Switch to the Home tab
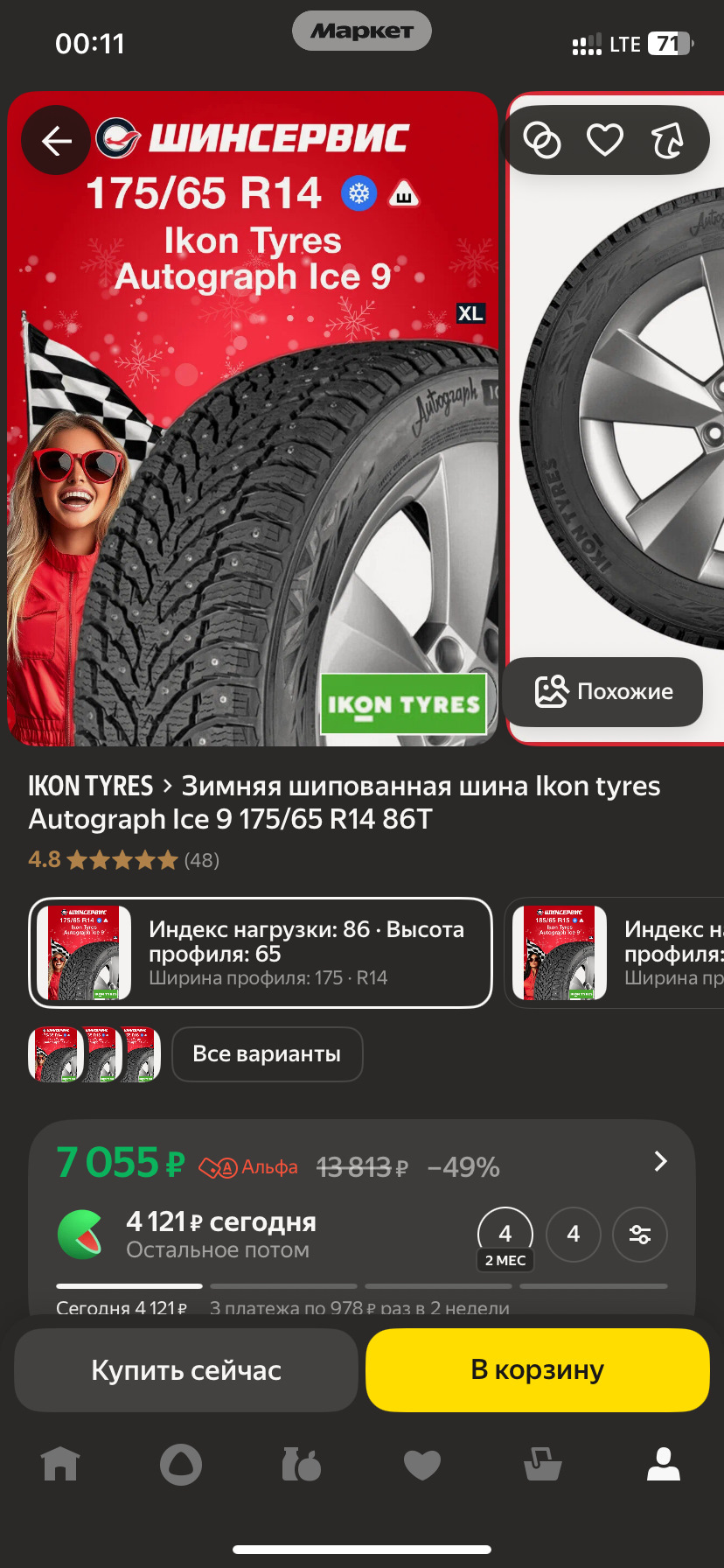This screenshot has height=1568, width=724. click(60, 1464)
